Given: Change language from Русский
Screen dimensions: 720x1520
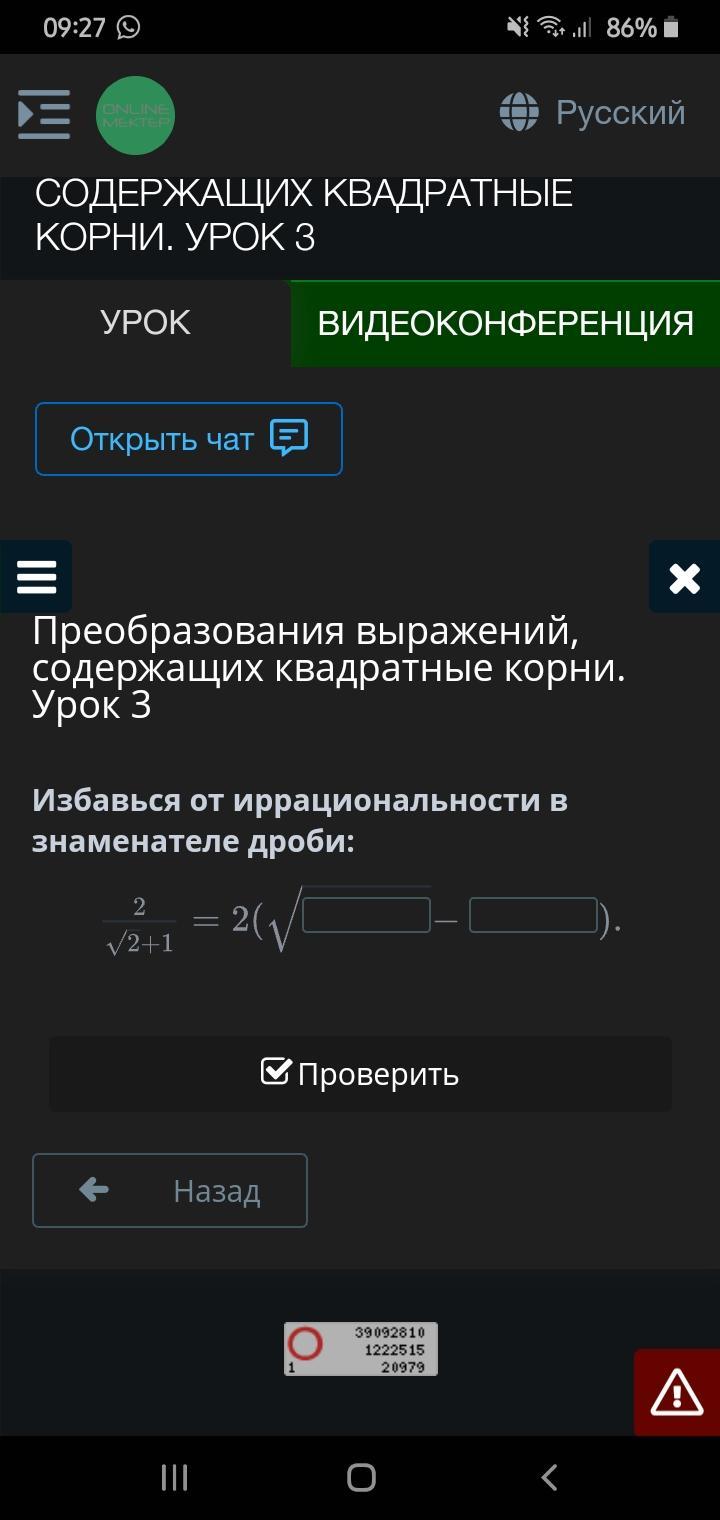Looking at the screenshot, I should pyautogui.click(x=592, y=113).
